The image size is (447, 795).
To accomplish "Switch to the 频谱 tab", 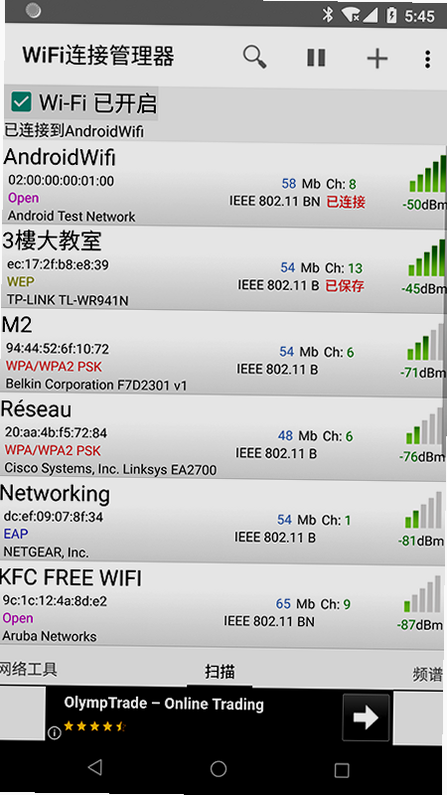I will (x=428, y=674).
